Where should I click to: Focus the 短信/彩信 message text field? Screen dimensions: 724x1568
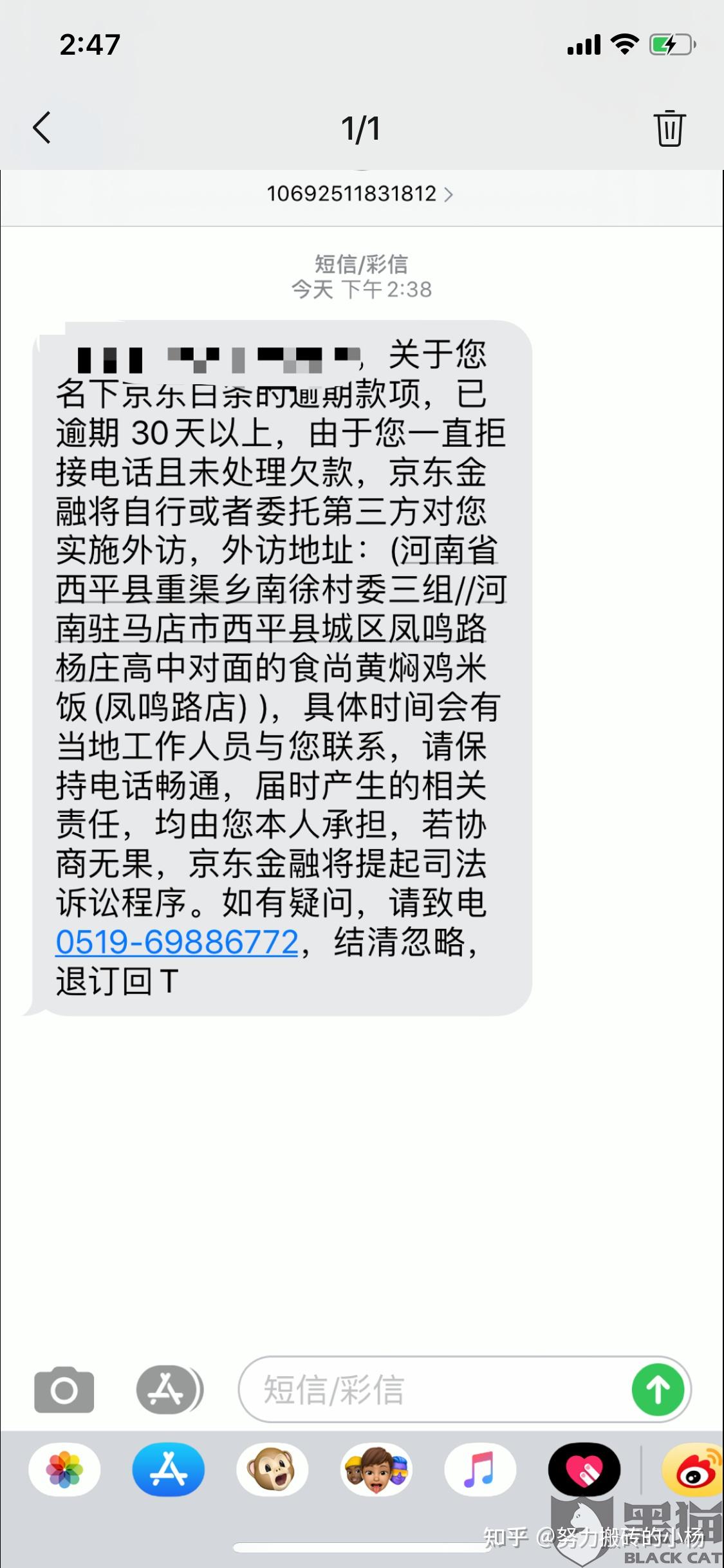[434, 1389]
